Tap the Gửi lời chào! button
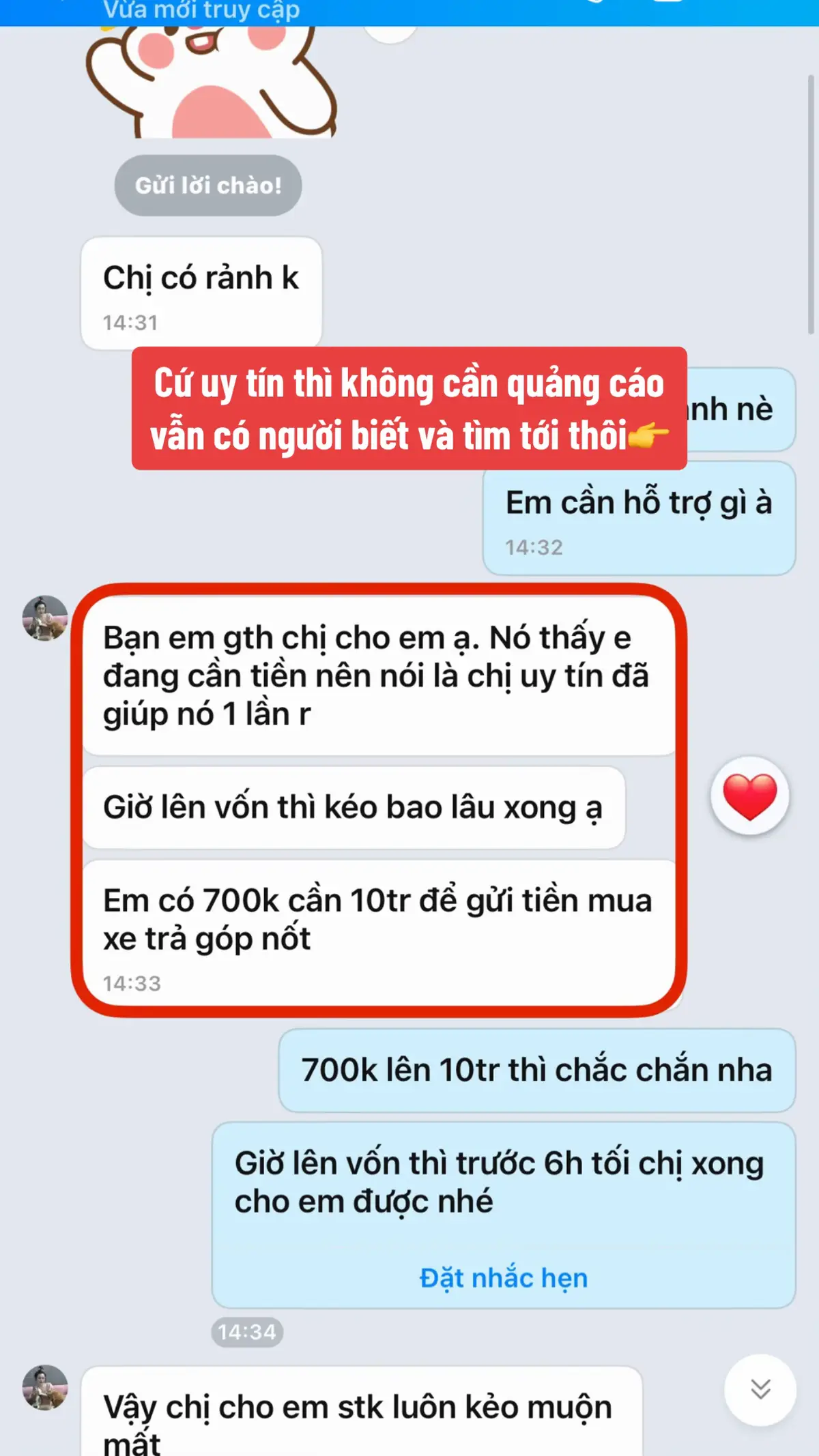819x1456 pixels. coord(208,186)
